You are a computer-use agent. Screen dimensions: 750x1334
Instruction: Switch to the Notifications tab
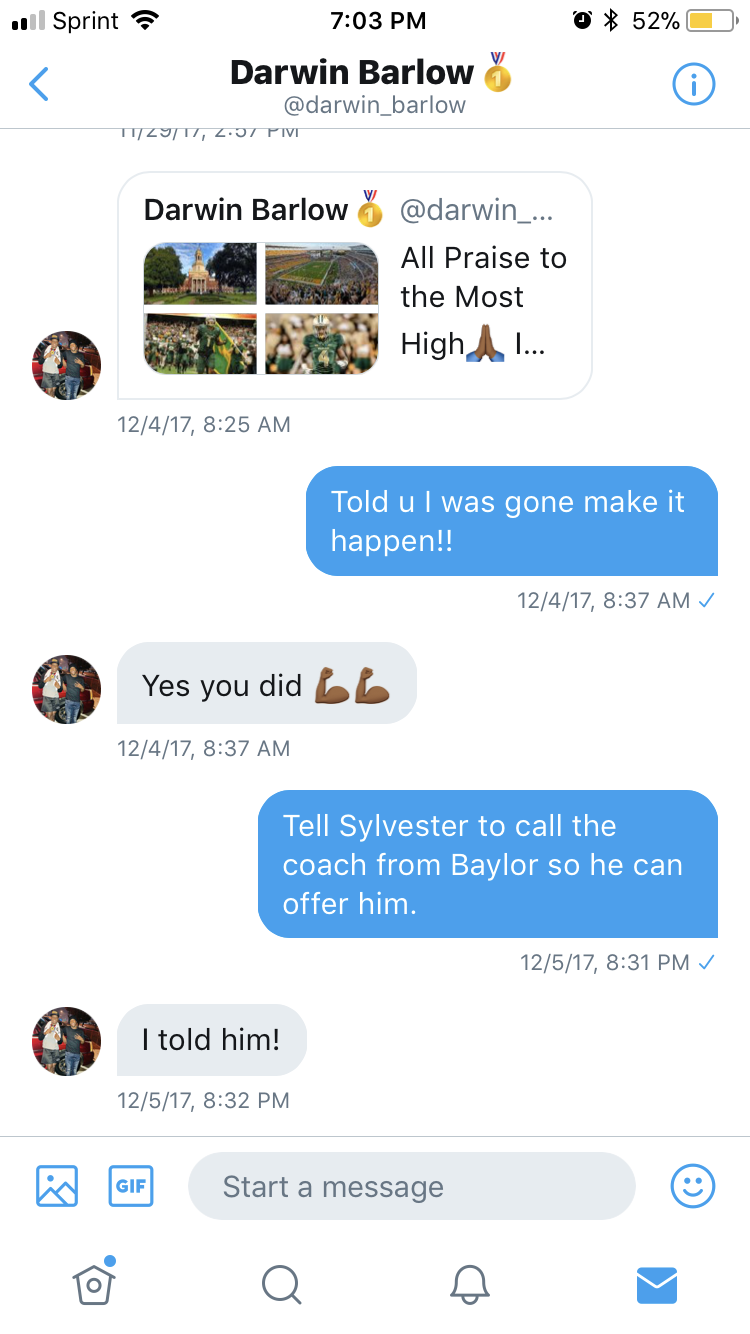coord(469,1283)
